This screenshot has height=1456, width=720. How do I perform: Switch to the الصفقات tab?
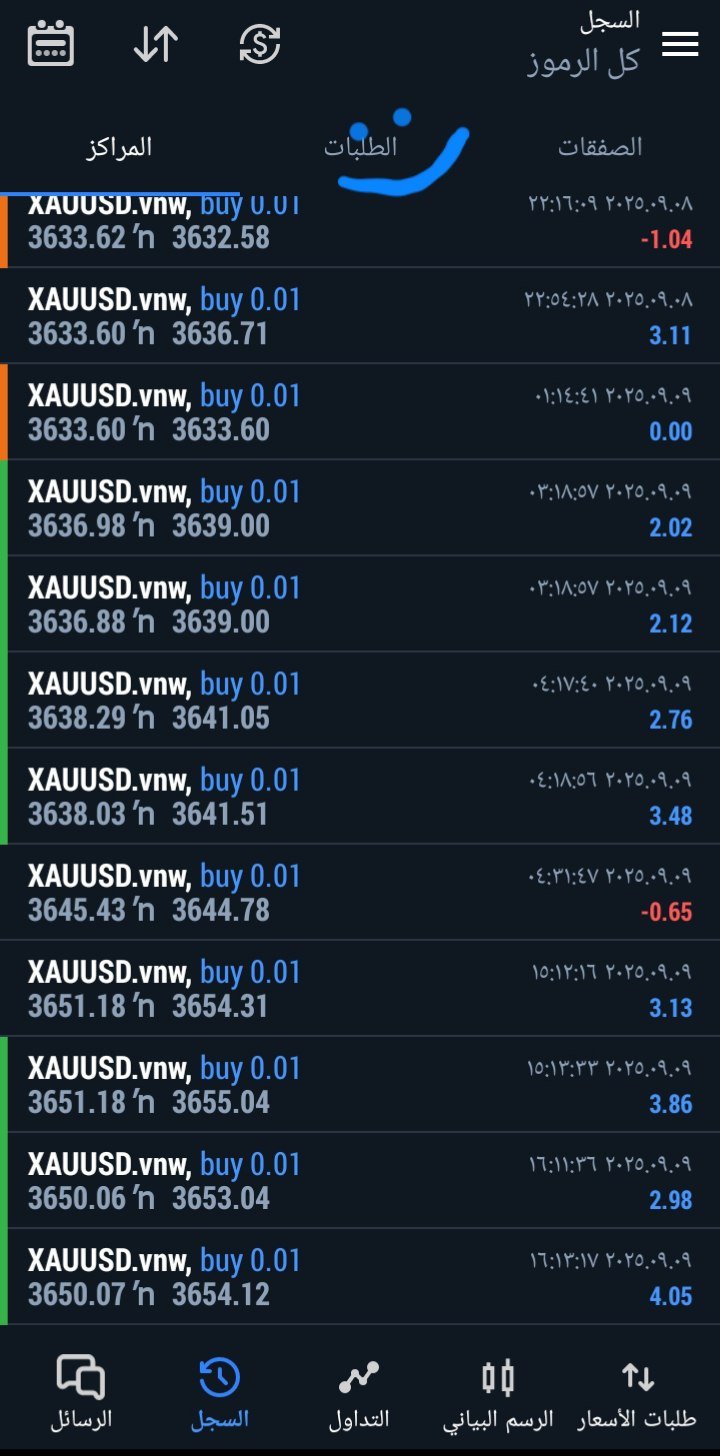600,148
